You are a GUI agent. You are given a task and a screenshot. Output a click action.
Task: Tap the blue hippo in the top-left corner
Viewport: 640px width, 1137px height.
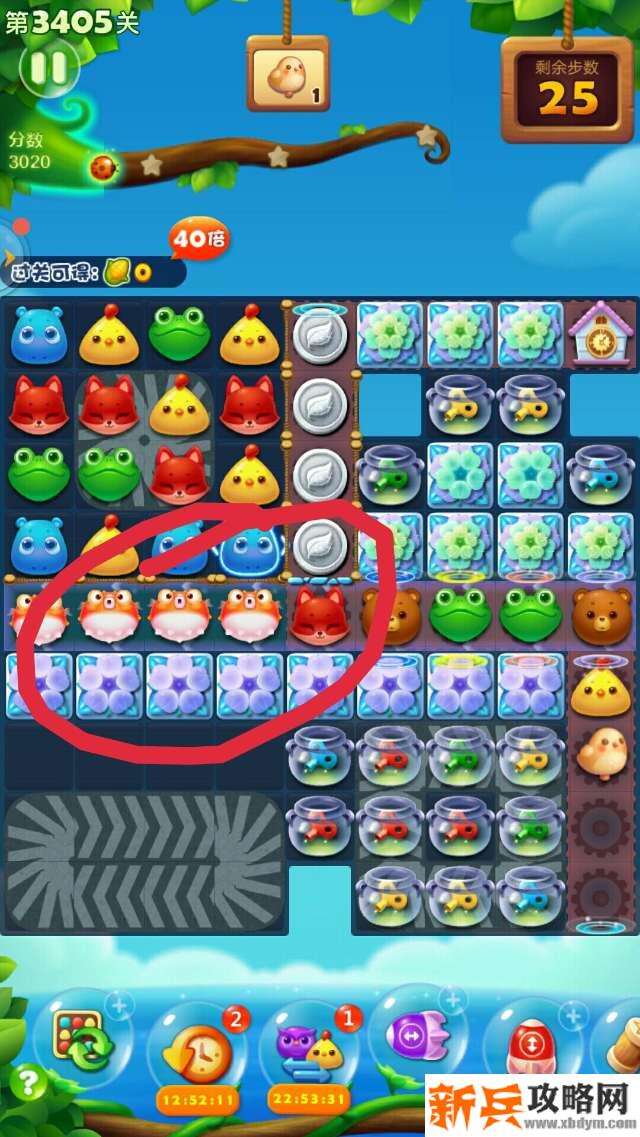point(38,335)
